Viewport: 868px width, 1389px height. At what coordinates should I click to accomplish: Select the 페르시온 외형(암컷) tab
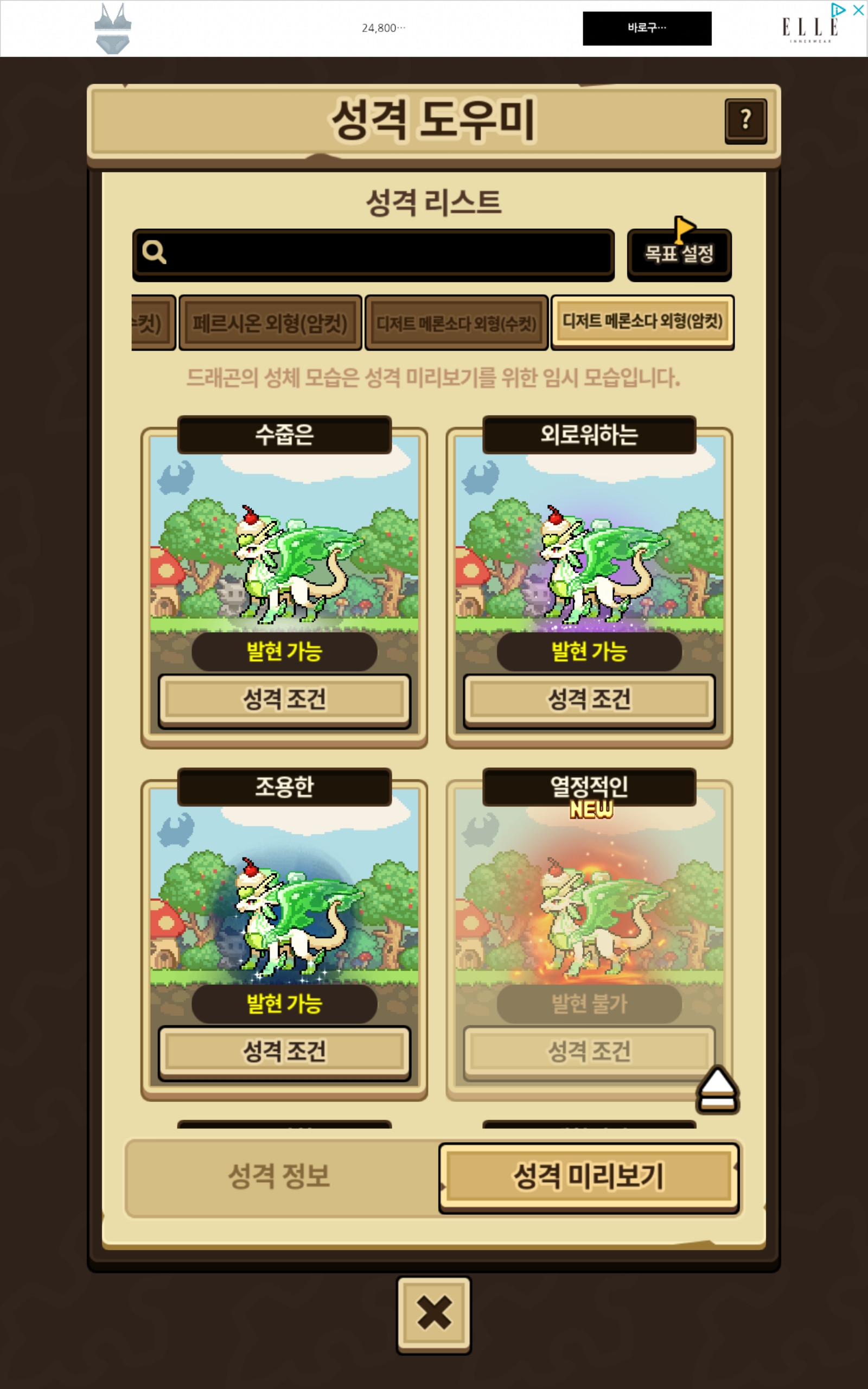[270, 323]
